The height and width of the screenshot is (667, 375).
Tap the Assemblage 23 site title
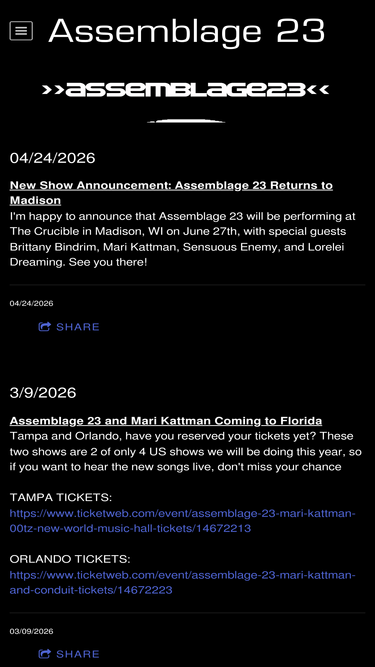[x=187, y=31]
